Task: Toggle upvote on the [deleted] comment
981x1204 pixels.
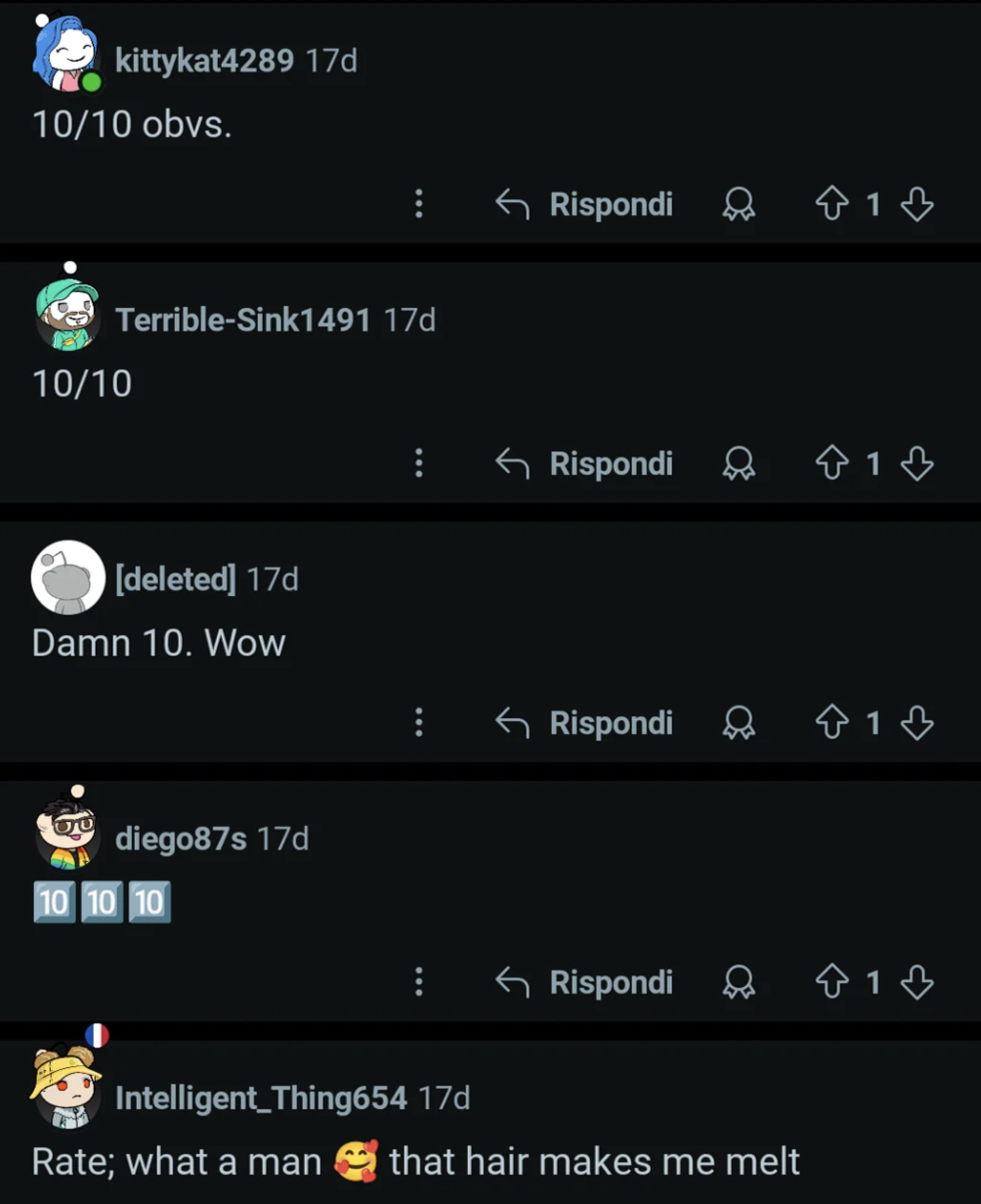Action: pyautogui.click(x=833, y=723)
